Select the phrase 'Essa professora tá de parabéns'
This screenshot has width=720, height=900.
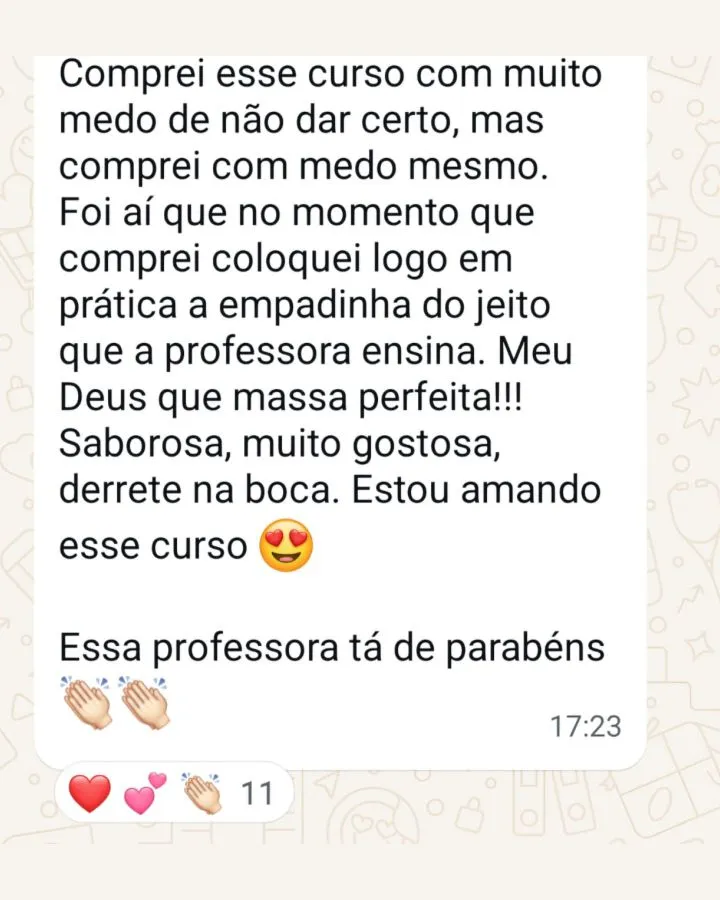333,647
